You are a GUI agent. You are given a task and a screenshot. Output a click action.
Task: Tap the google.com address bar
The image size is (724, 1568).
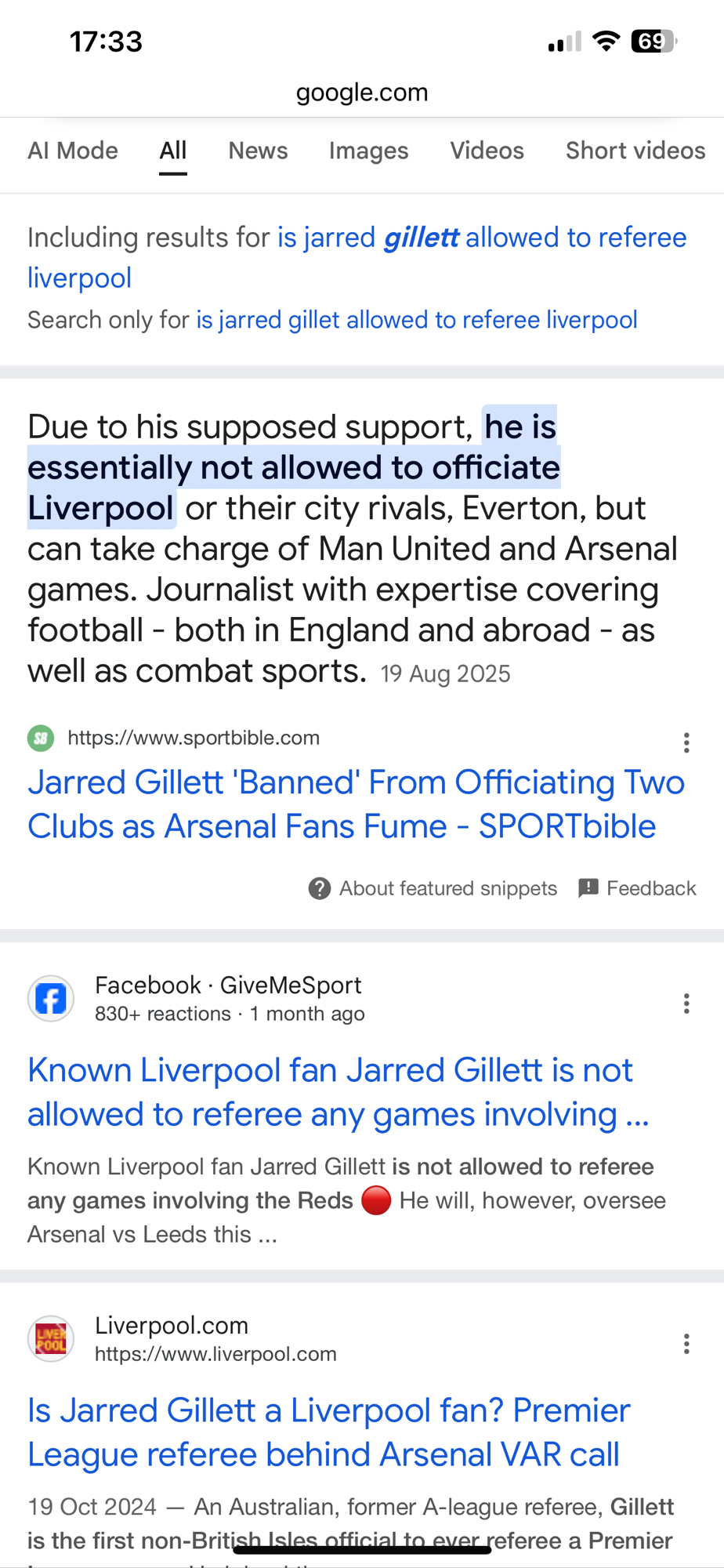(362, 93)
